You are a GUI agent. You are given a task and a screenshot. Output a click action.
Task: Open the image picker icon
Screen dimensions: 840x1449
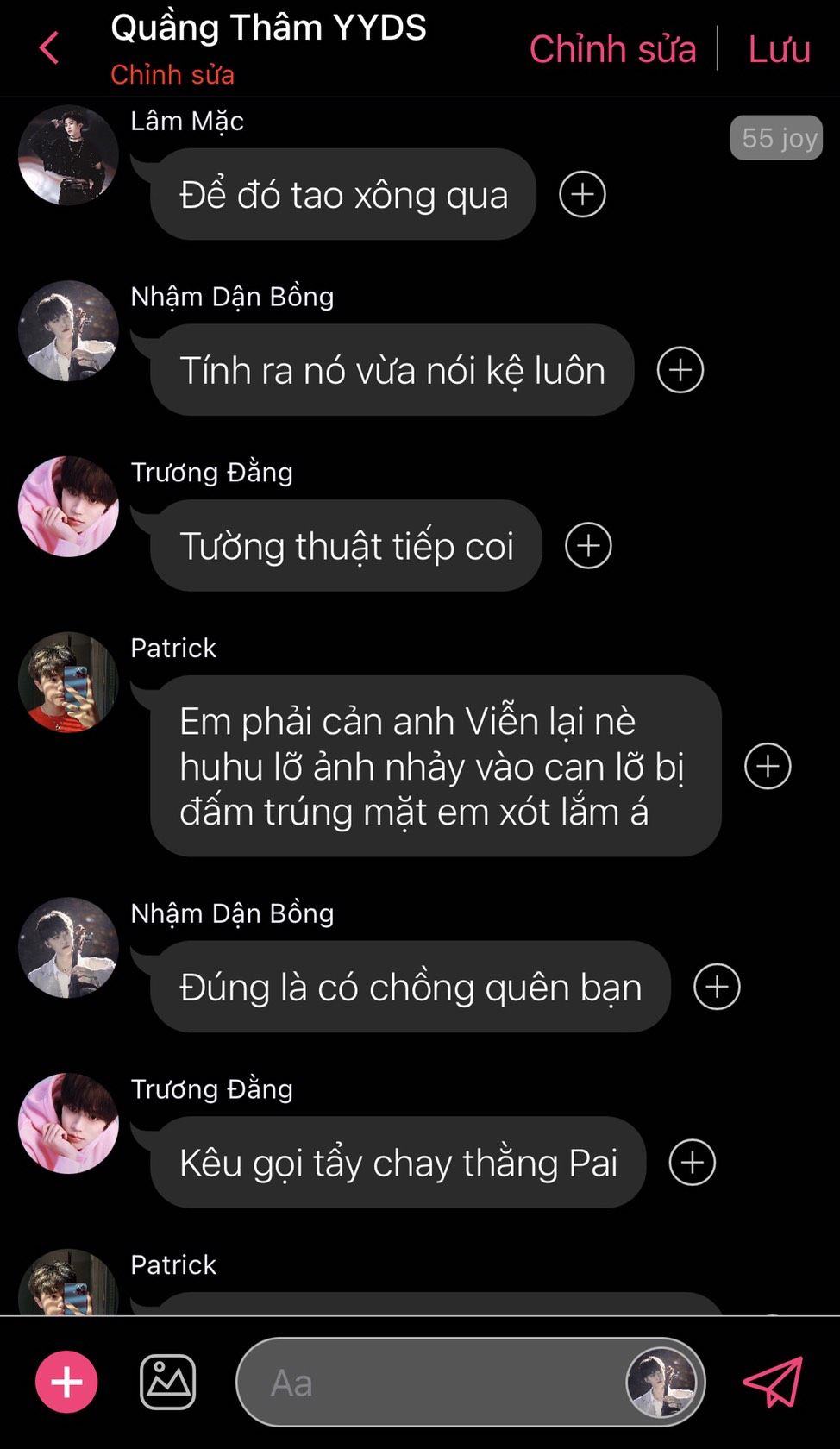point(167,1382)
